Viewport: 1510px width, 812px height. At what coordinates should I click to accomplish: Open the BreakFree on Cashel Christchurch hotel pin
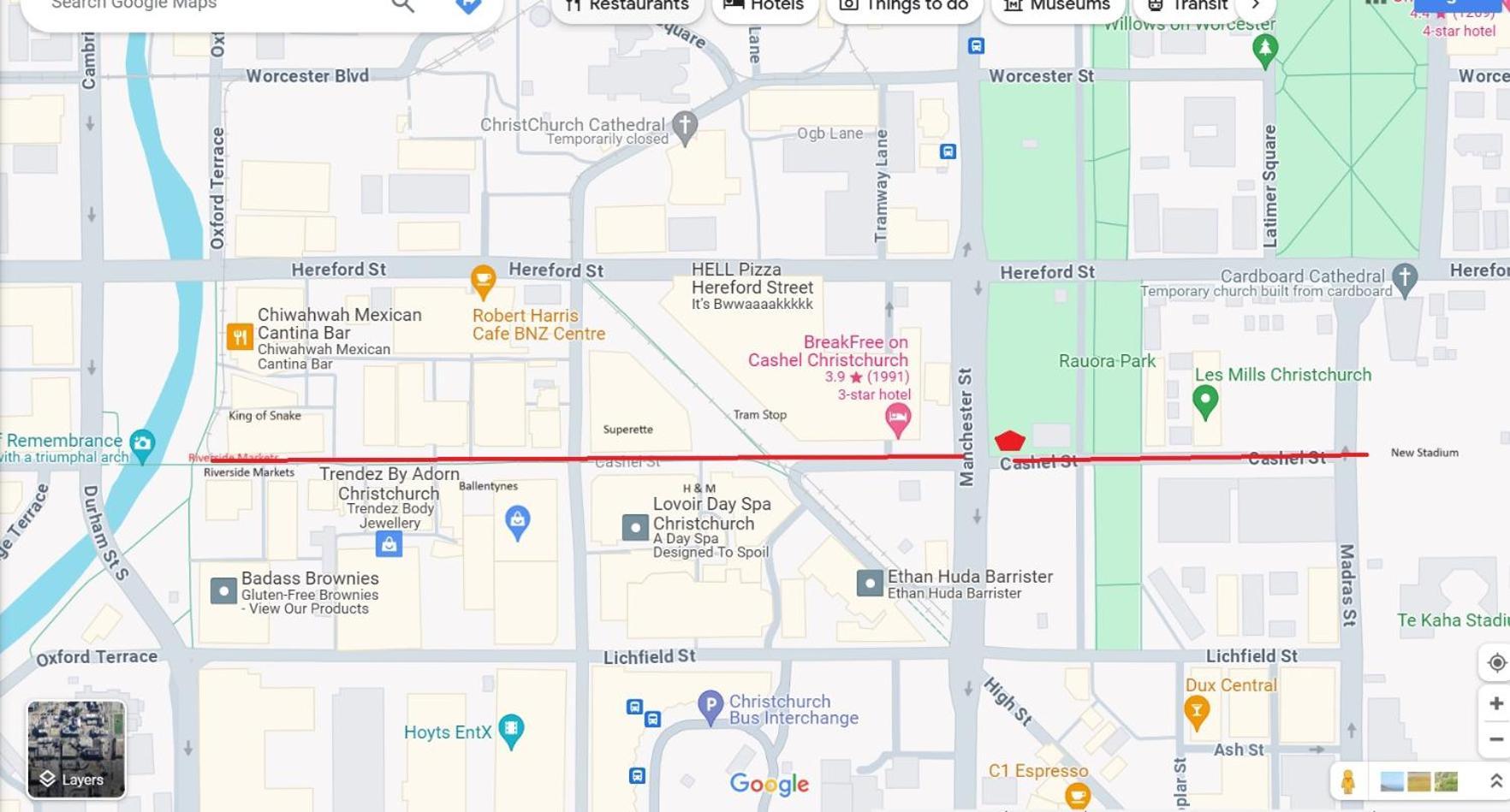point(897,419)
